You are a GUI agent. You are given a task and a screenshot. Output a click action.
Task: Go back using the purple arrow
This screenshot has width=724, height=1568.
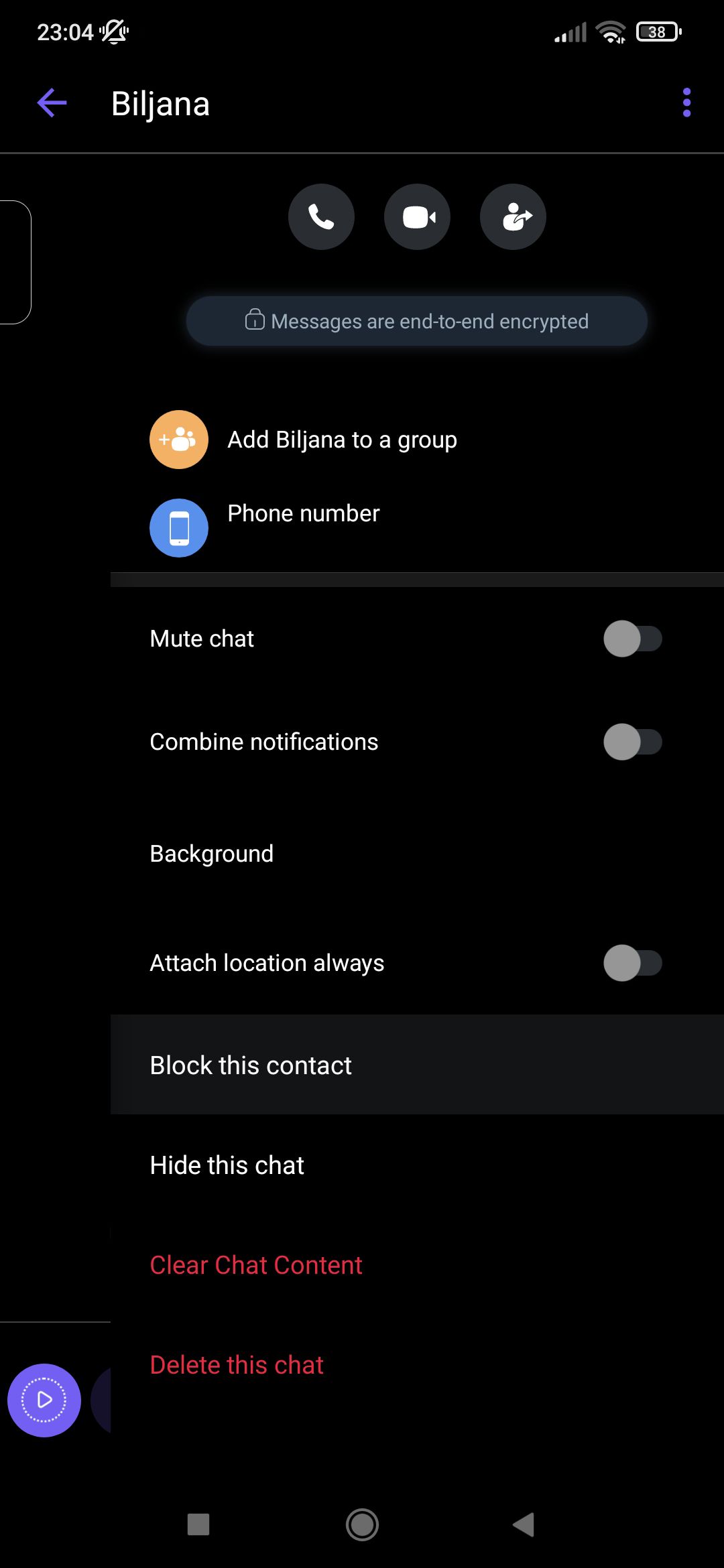click(52, 103)
